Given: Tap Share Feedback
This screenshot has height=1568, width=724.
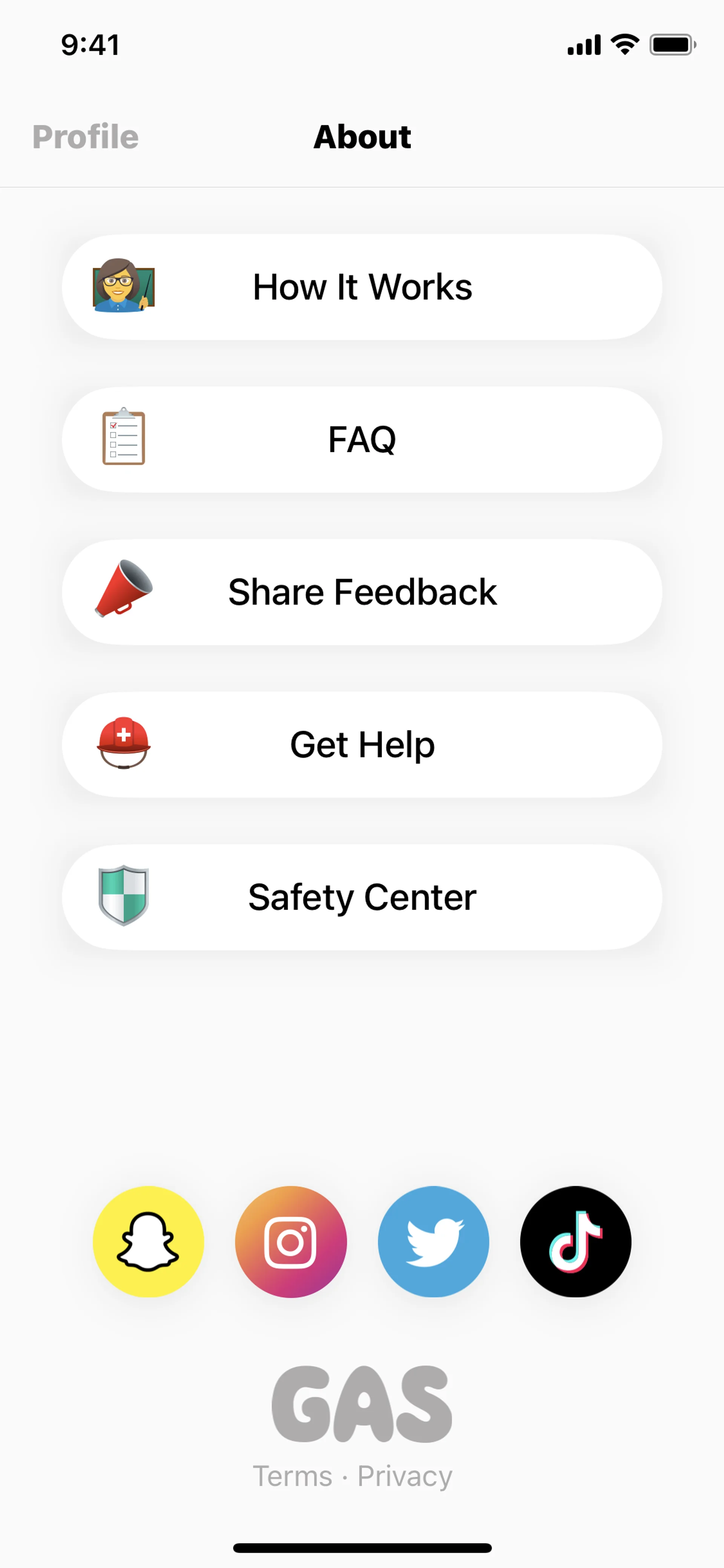Looking at the screenshot, I should click(362, 592).
